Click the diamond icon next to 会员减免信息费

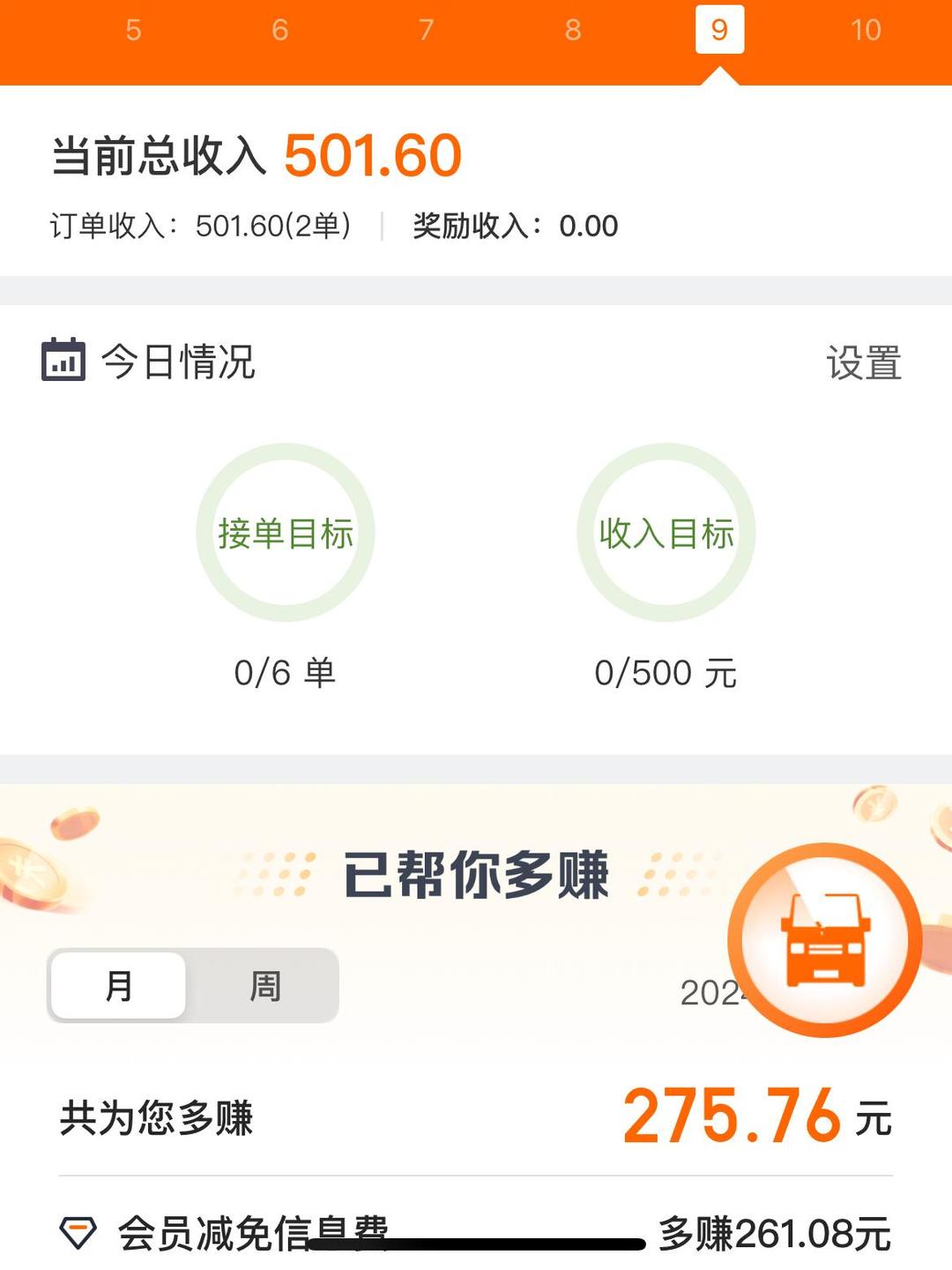click(x=78, y=1228)
